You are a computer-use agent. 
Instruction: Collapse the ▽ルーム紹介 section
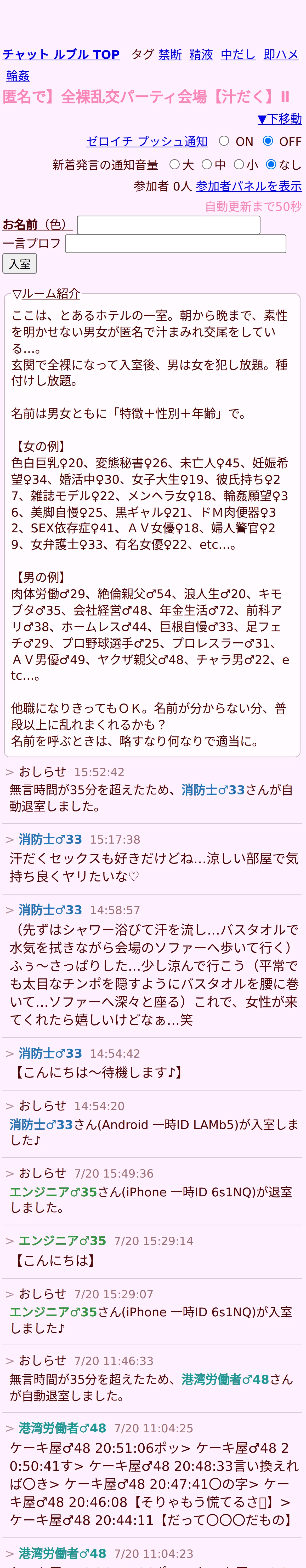coord(46,293)
